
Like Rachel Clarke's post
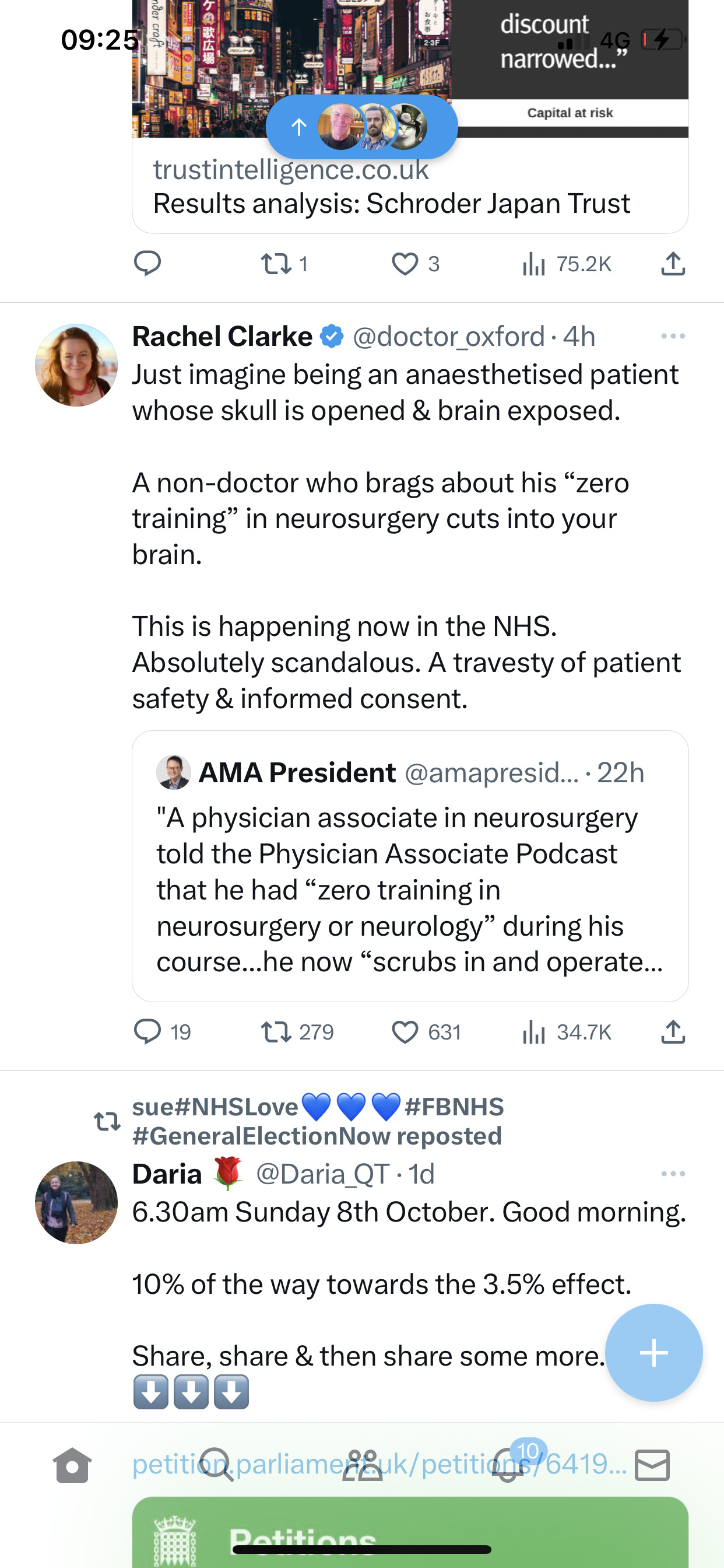(426, 1032)
